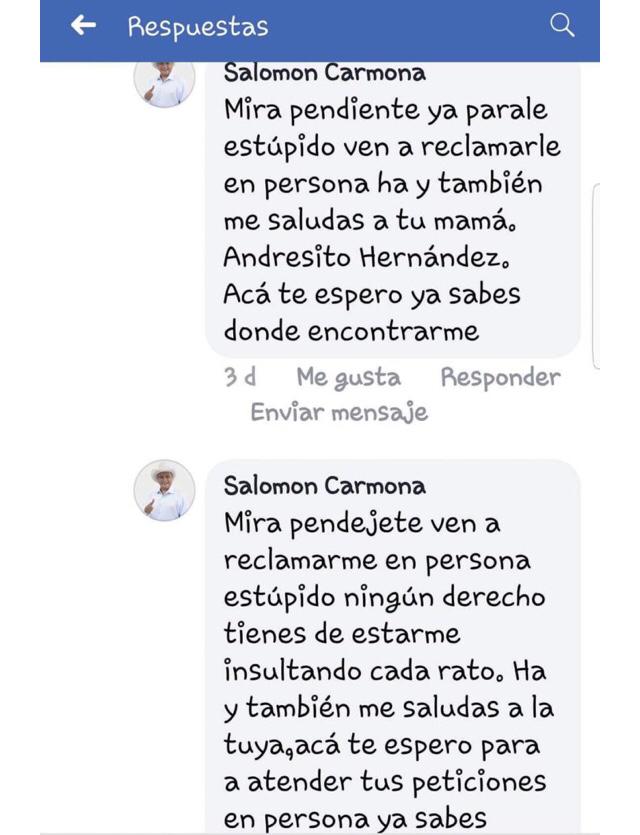Open Salomon Carmona's name on the first reply
This screenshot has width=640, height=835.
coord(325,73)
